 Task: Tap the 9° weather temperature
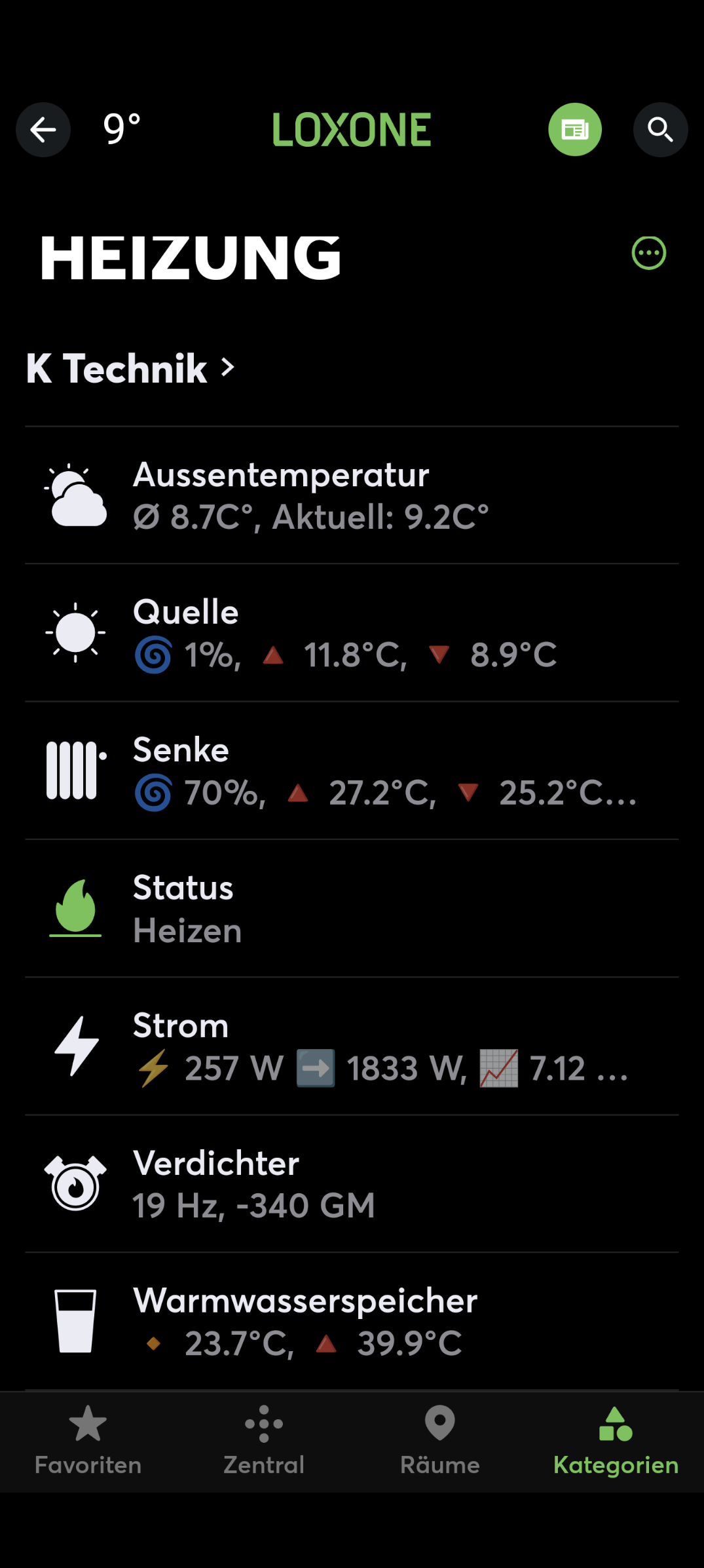pos(122,128)
